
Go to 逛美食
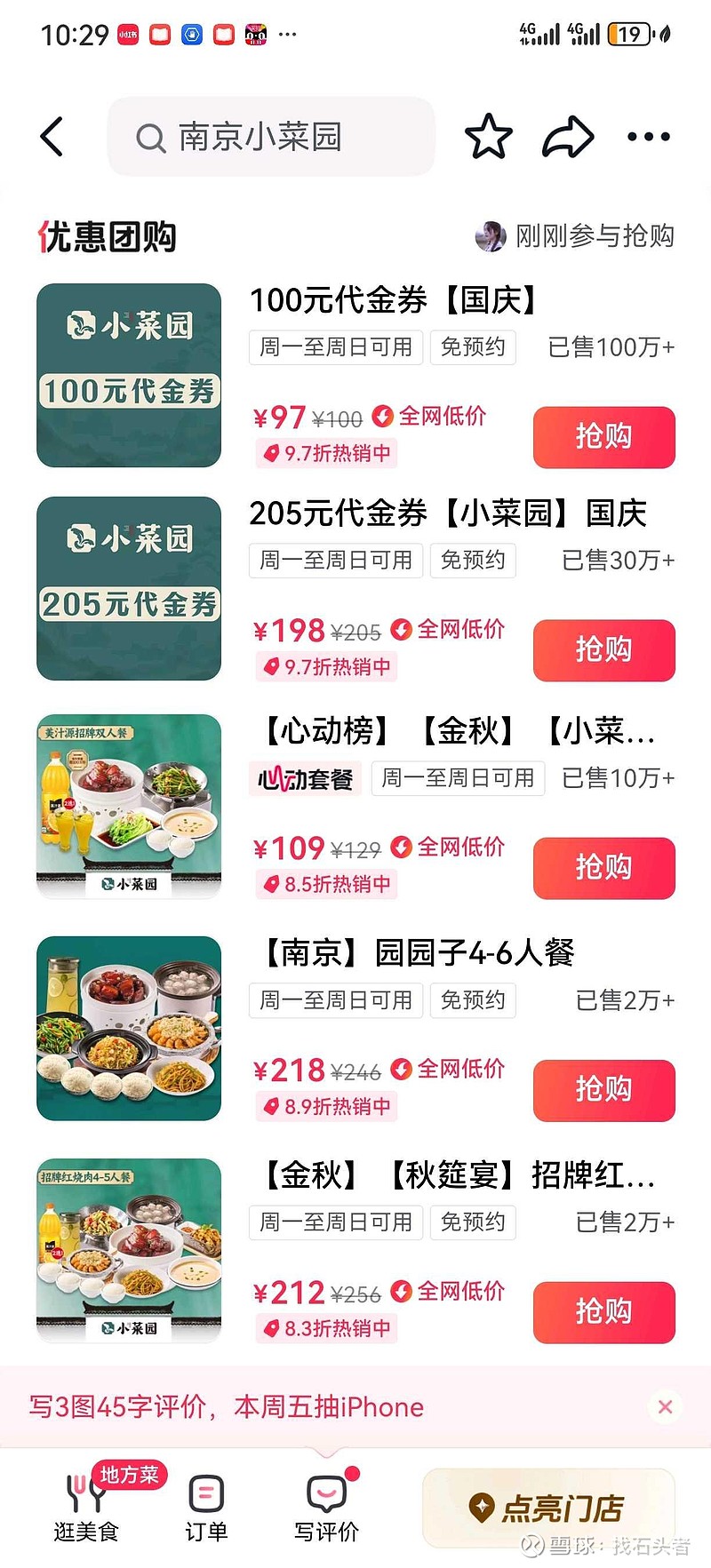coord(86,1508)
